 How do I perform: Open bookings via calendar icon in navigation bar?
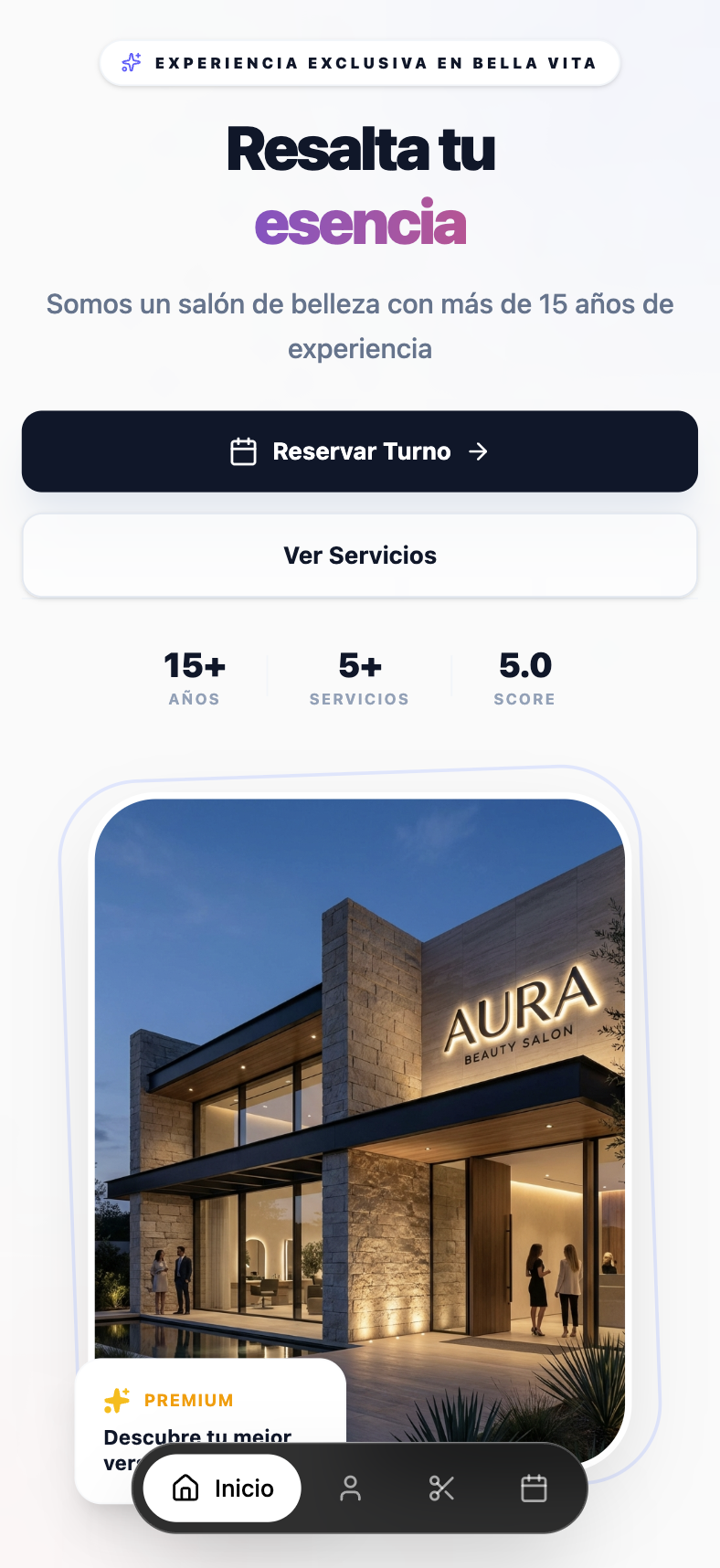[534, 1488]
